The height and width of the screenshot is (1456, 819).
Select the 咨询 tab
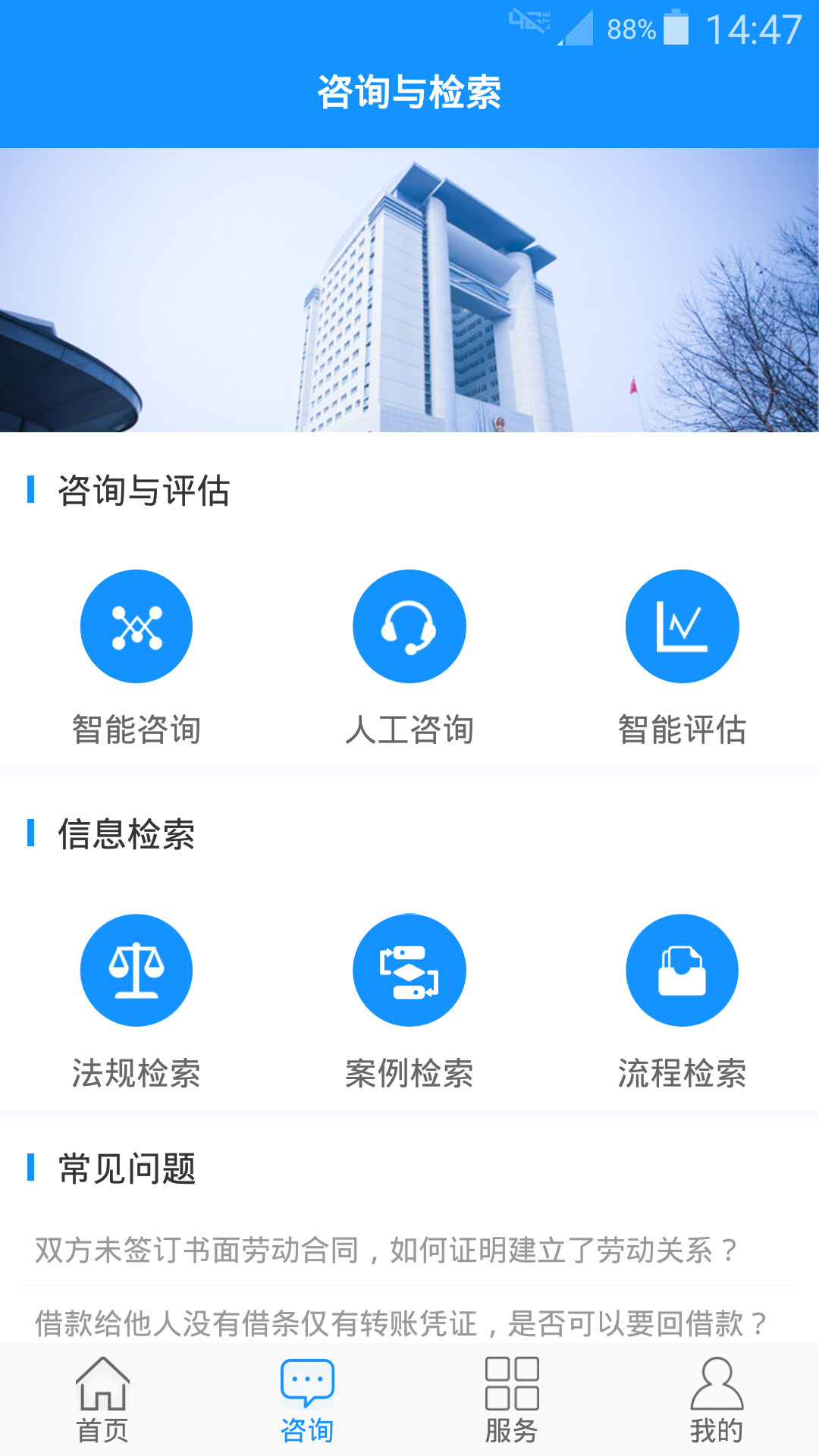307,1400
